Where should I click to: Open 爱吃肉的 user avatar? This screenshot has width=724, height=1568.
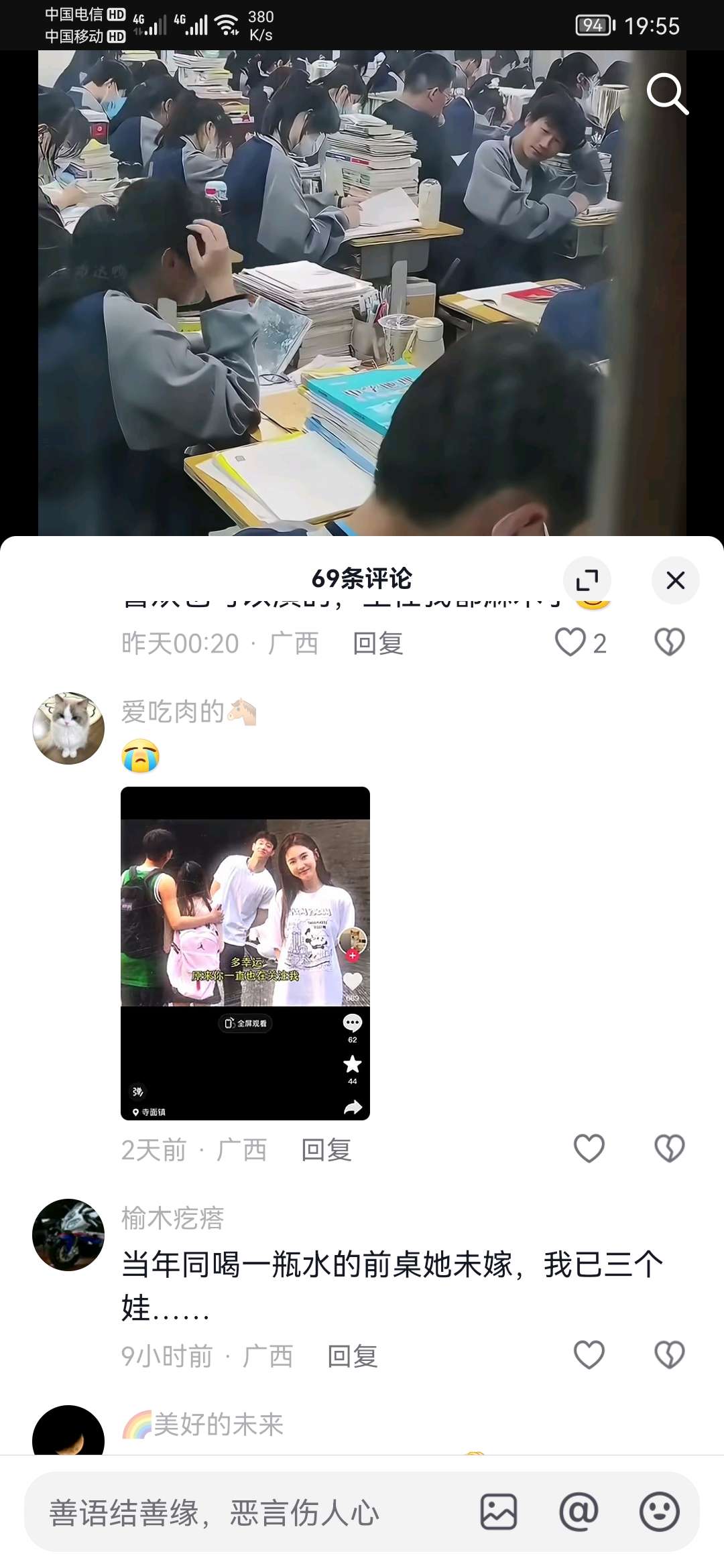point(68,728)
